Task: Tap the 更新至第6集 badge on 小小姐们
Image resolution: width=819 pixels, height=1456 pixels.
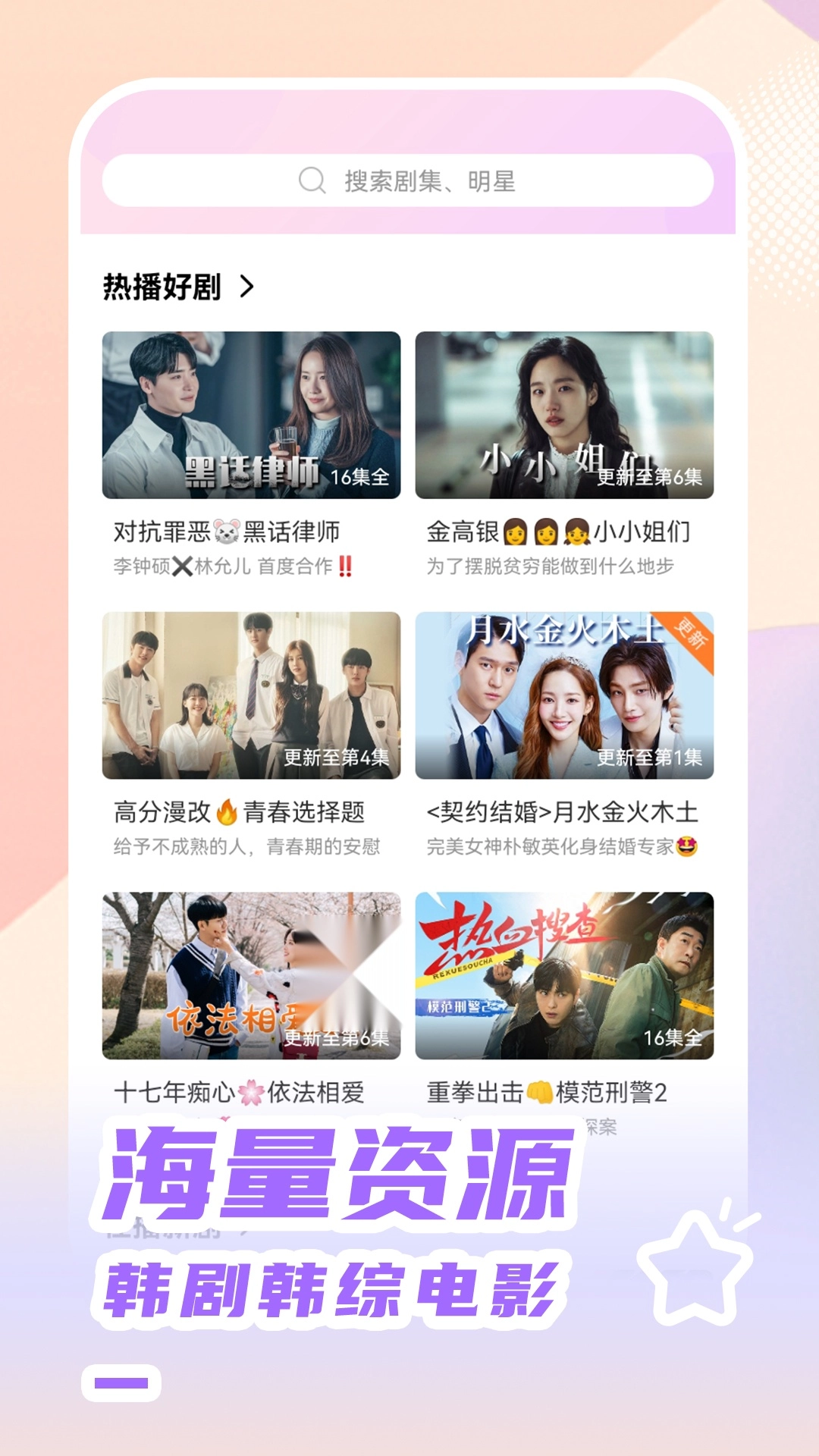Action: [x=649, y=476]
